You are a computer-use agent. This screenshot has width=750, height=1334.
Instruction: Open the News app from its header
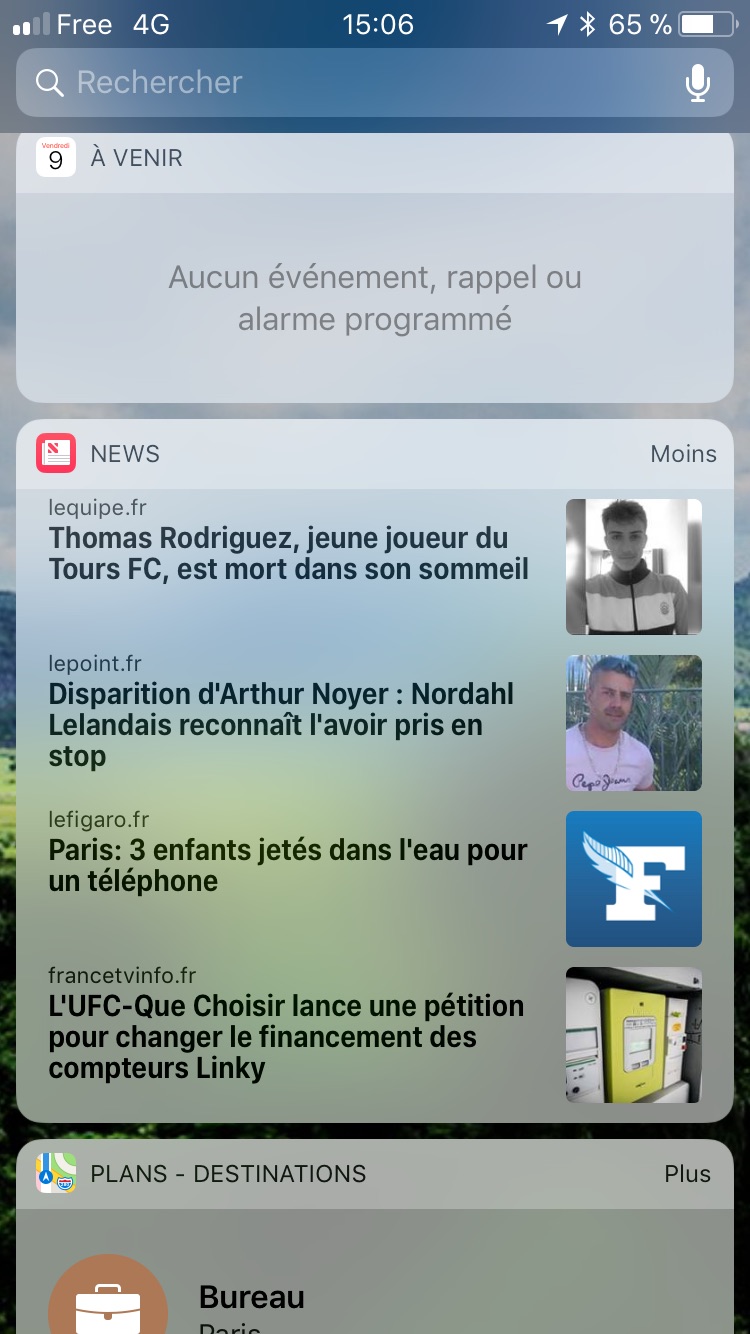click(124, 454)
